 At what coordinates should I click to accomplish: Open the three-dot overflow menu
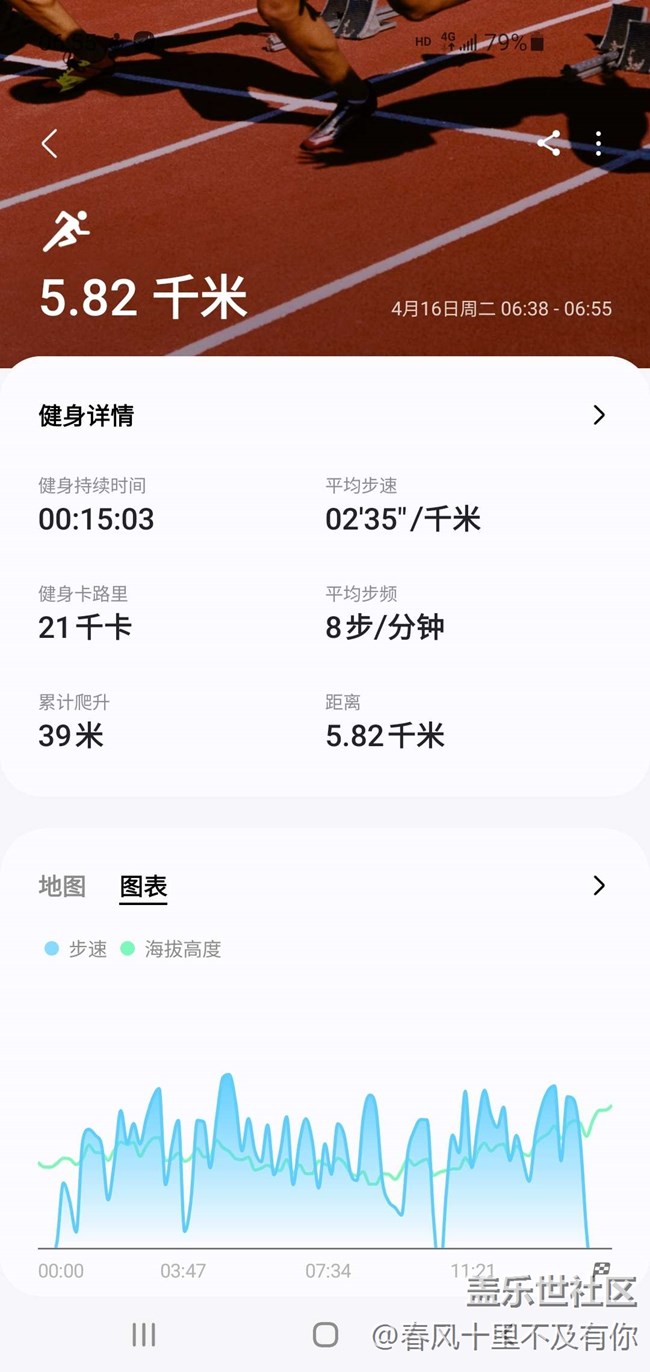598,143
